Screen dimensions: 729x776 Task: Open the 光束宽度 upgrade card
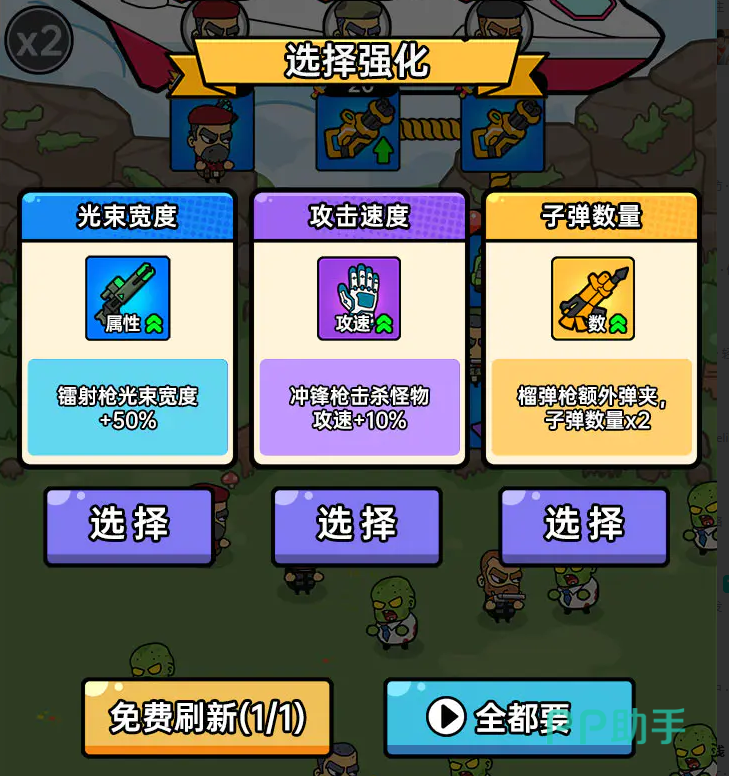pos(128,330)
